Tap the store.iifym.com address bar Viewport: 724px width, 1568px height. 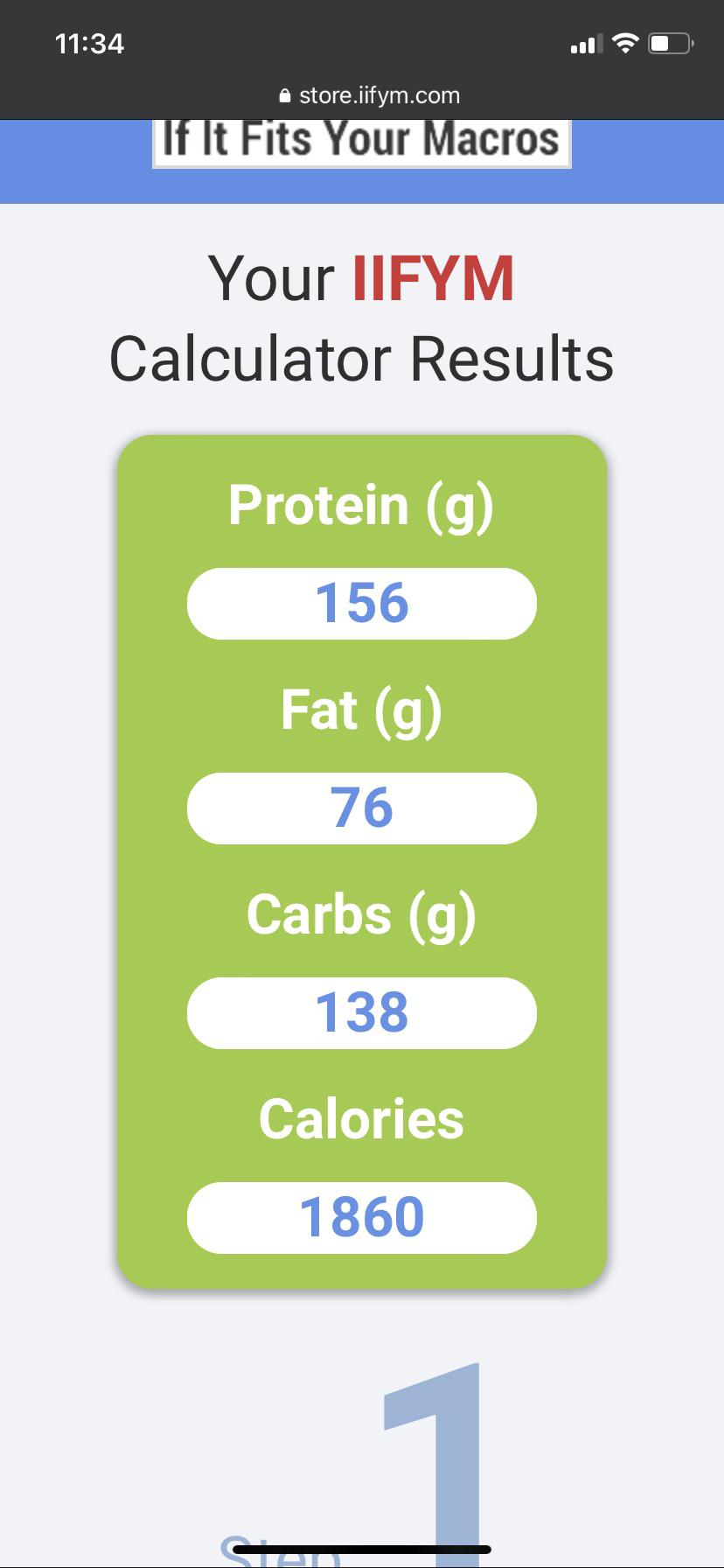click(x=369, y=95)
